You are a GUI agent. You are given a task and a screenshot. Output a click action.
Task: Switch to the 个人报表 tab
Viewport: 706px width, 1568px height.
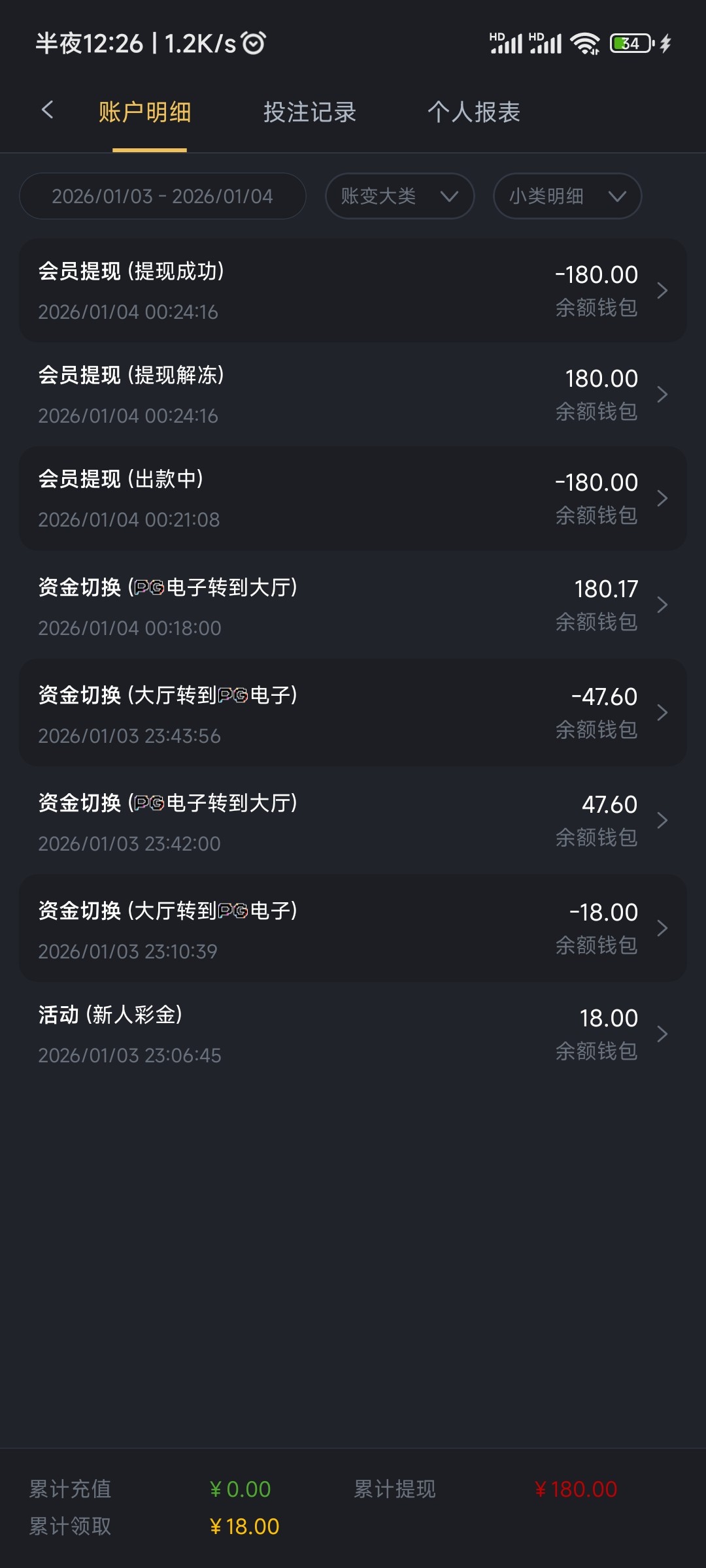[x=474, y=112]
